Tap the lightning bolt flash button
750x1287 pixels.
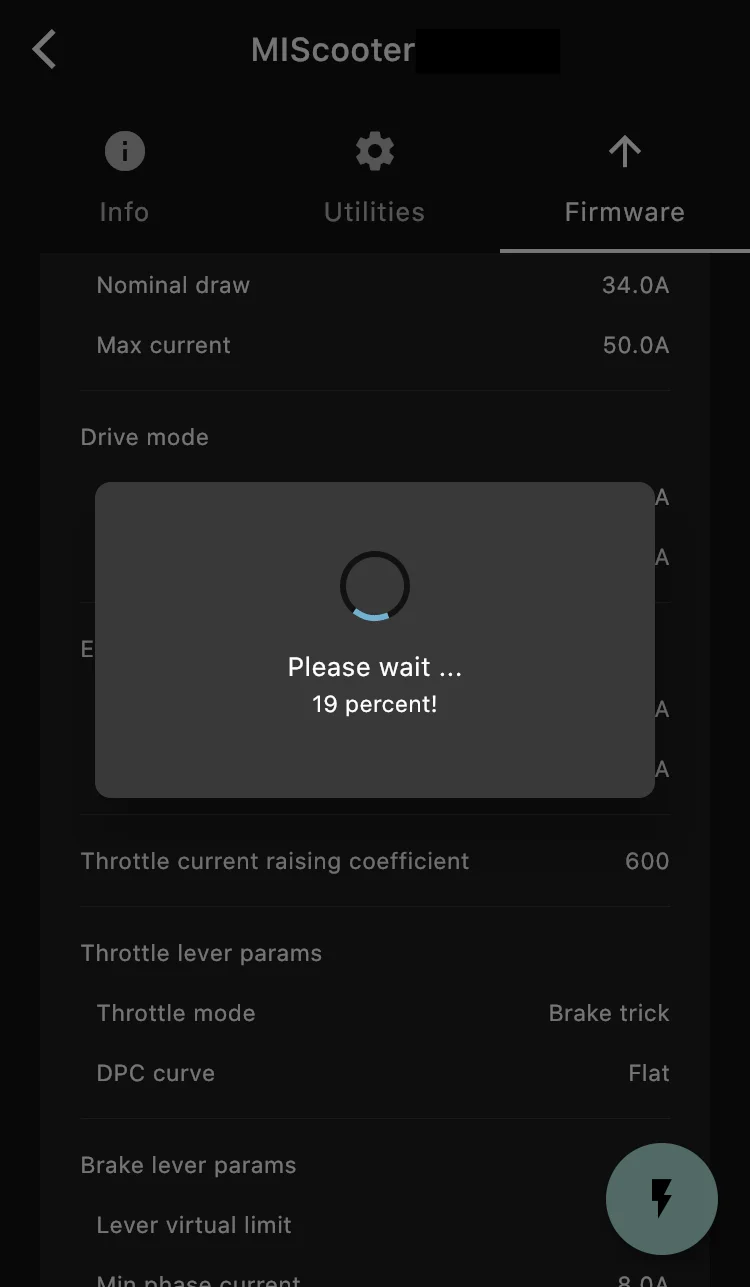click(x=661, y=1198)
